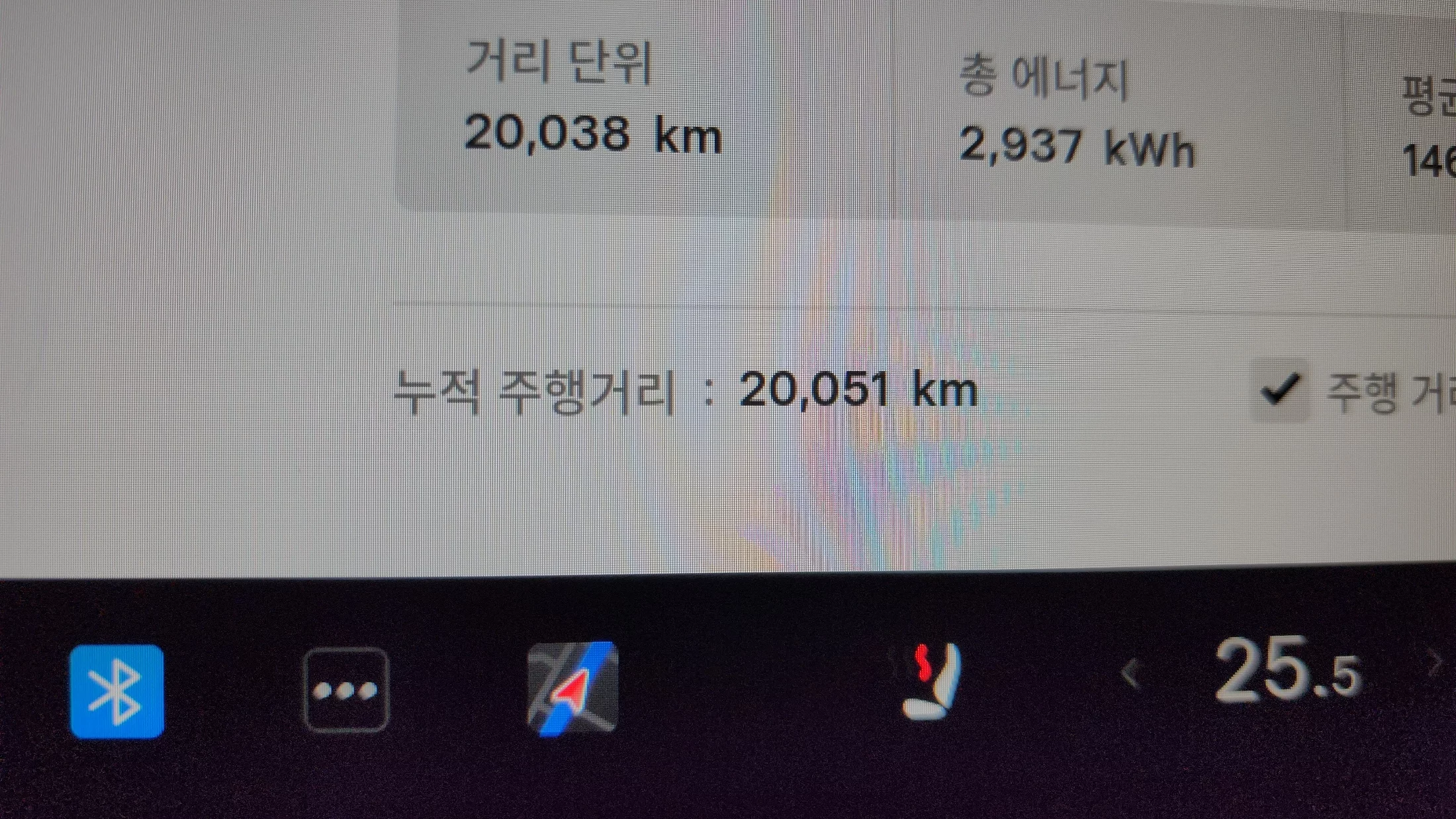The image size is (1456, 819).
Task: Open the Bluetooth settings icon
Action: point(117,691)
